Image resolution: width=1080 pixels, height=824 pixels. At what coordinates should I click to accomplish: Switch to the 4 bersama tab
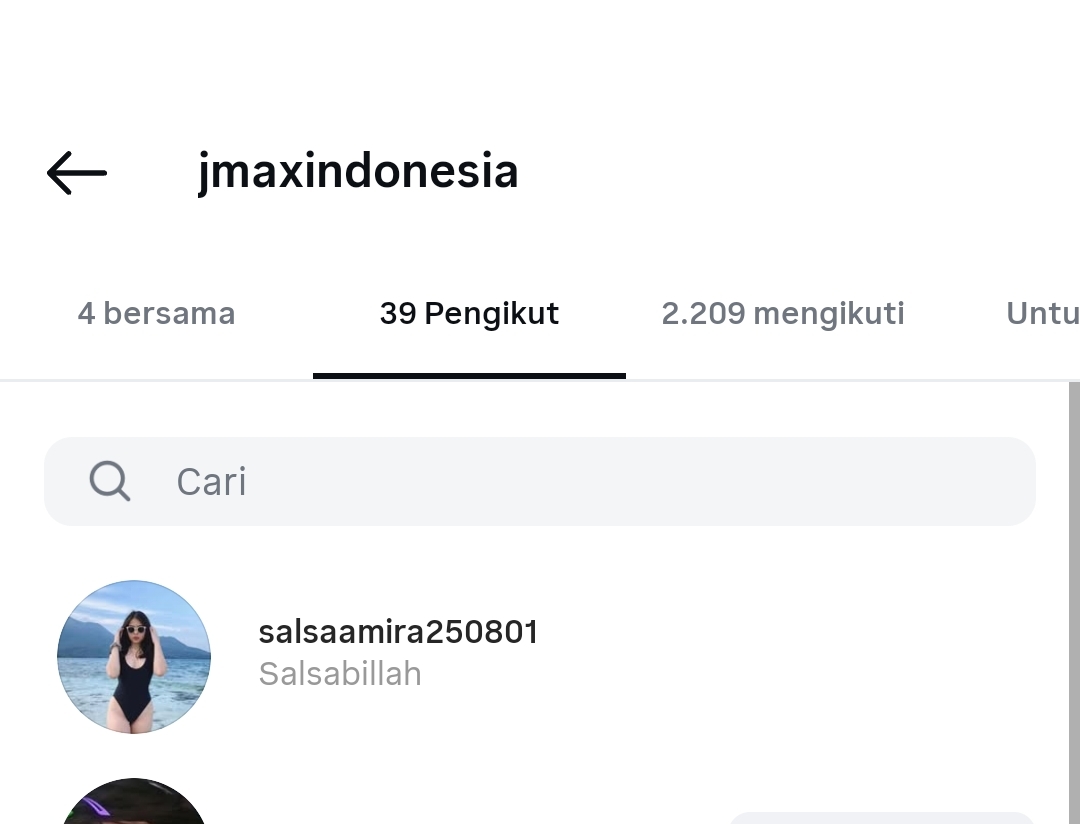point(156,314)
